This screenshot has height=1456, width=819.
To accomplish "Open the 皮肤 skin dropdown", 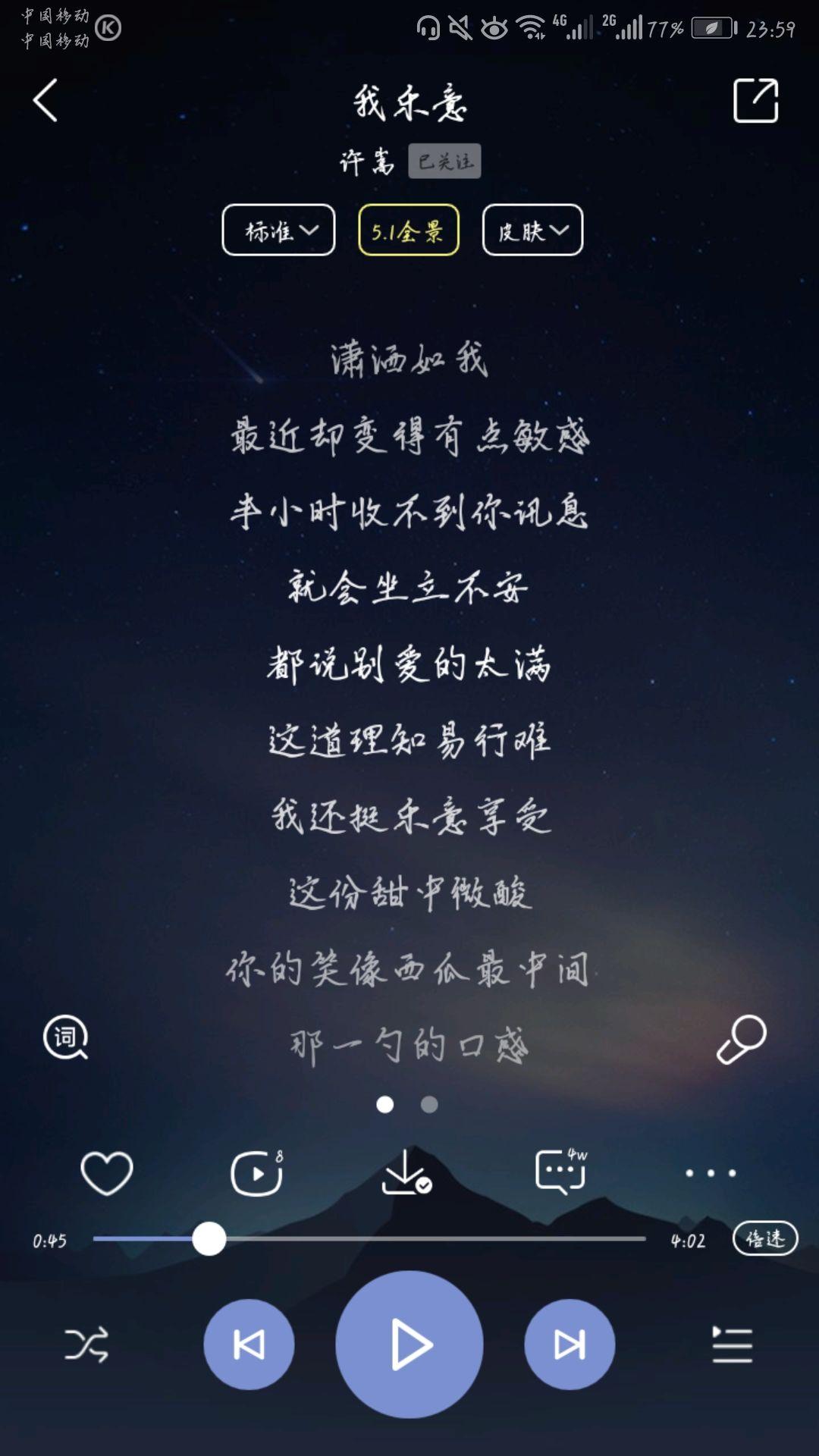I will tap(532, 231).
